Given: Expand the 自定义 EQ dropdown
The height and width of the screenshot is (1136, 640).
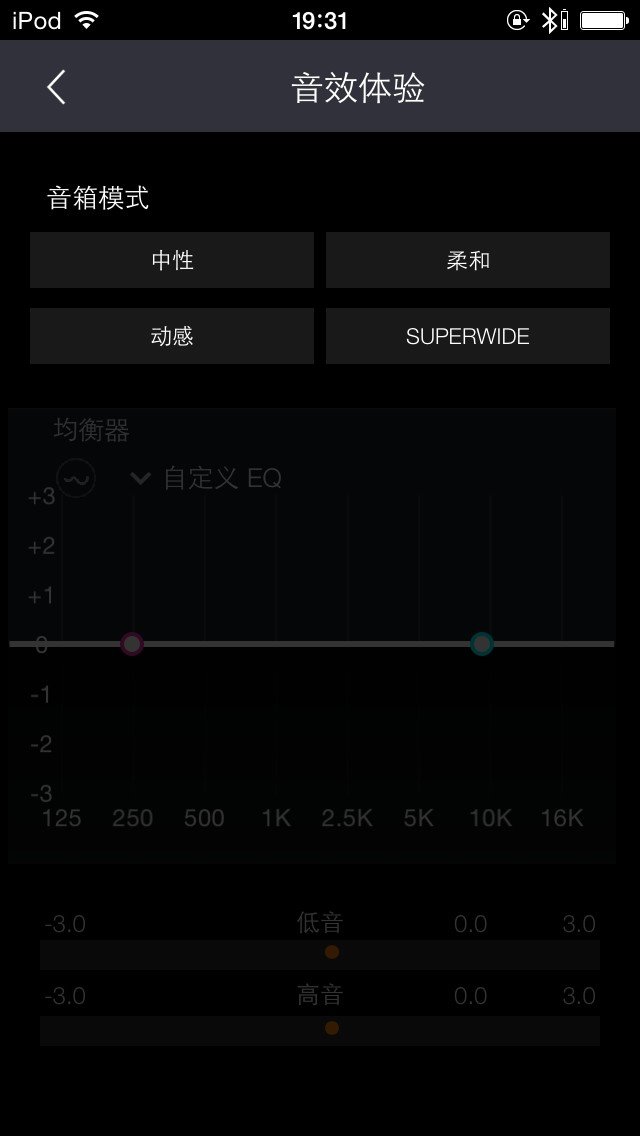Looking at the screenshot, I should pyautogui.click(x=208, y=478).
